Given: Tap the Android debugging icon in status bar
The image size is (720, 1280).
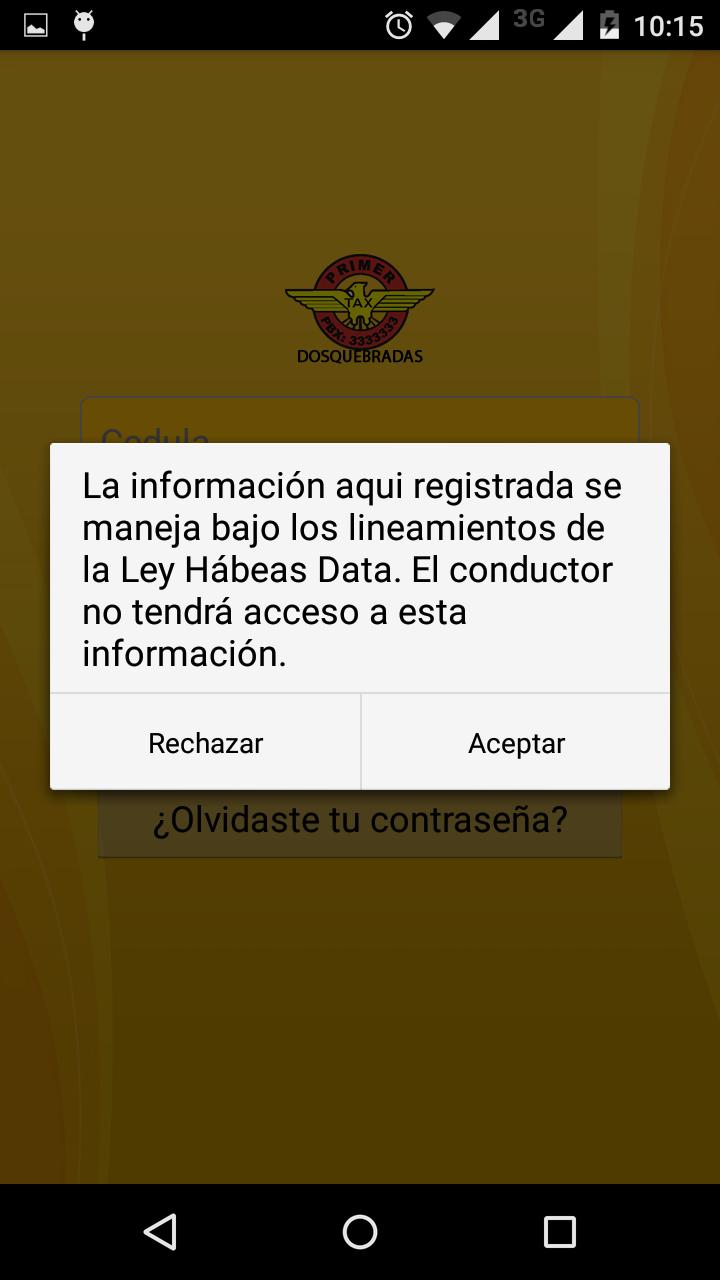Looking at the screenshot, I should pos(85,24).
